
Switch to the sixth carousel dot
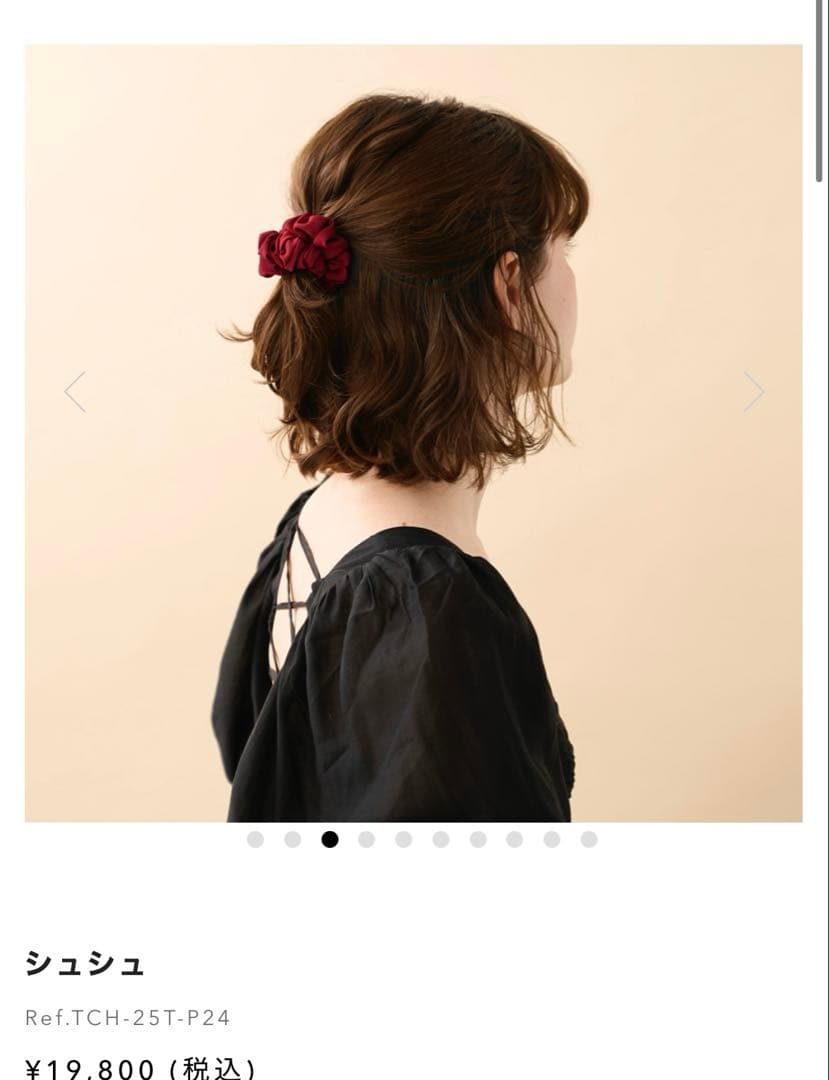(441, 840)
